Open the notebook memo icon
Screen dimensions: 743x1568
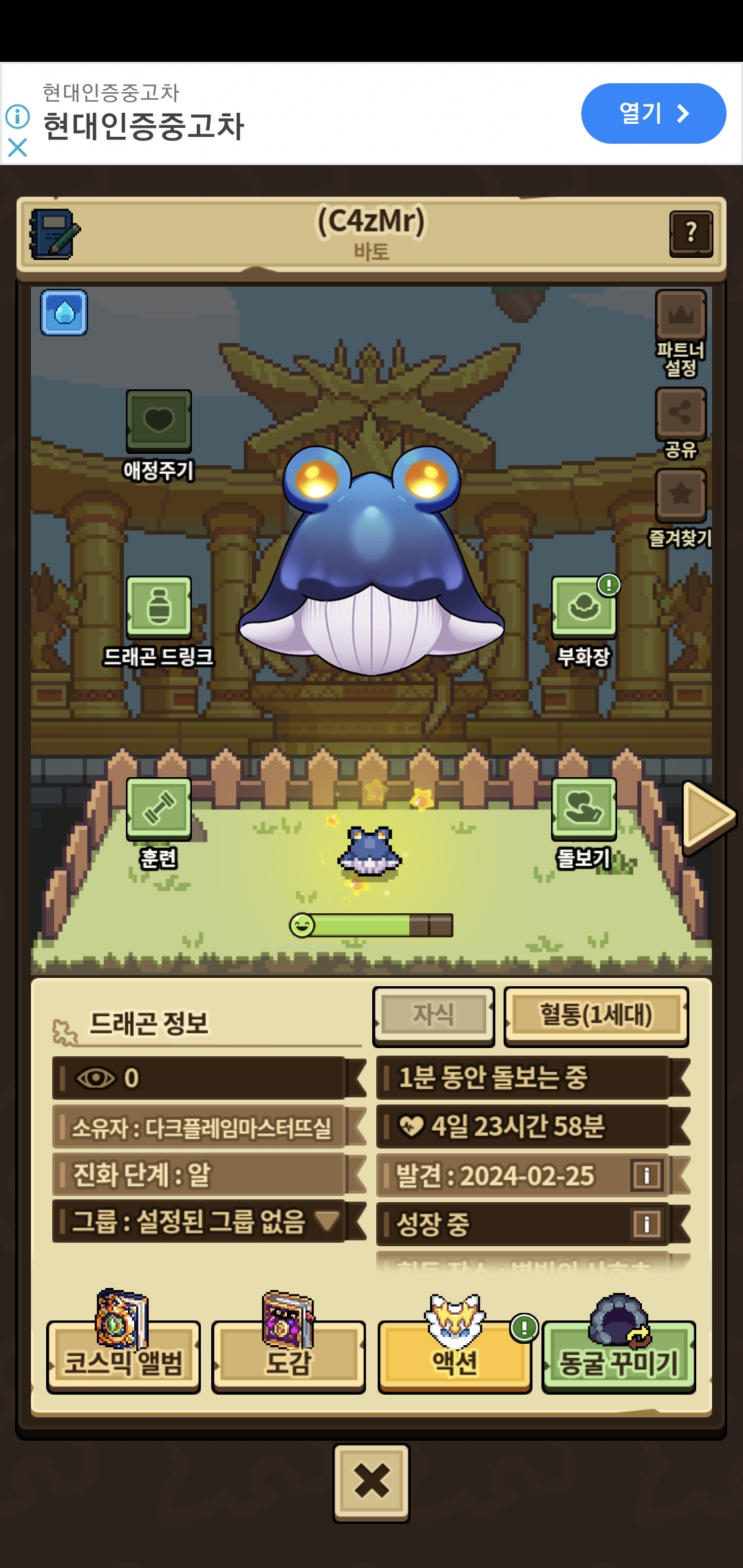[54, 234]
